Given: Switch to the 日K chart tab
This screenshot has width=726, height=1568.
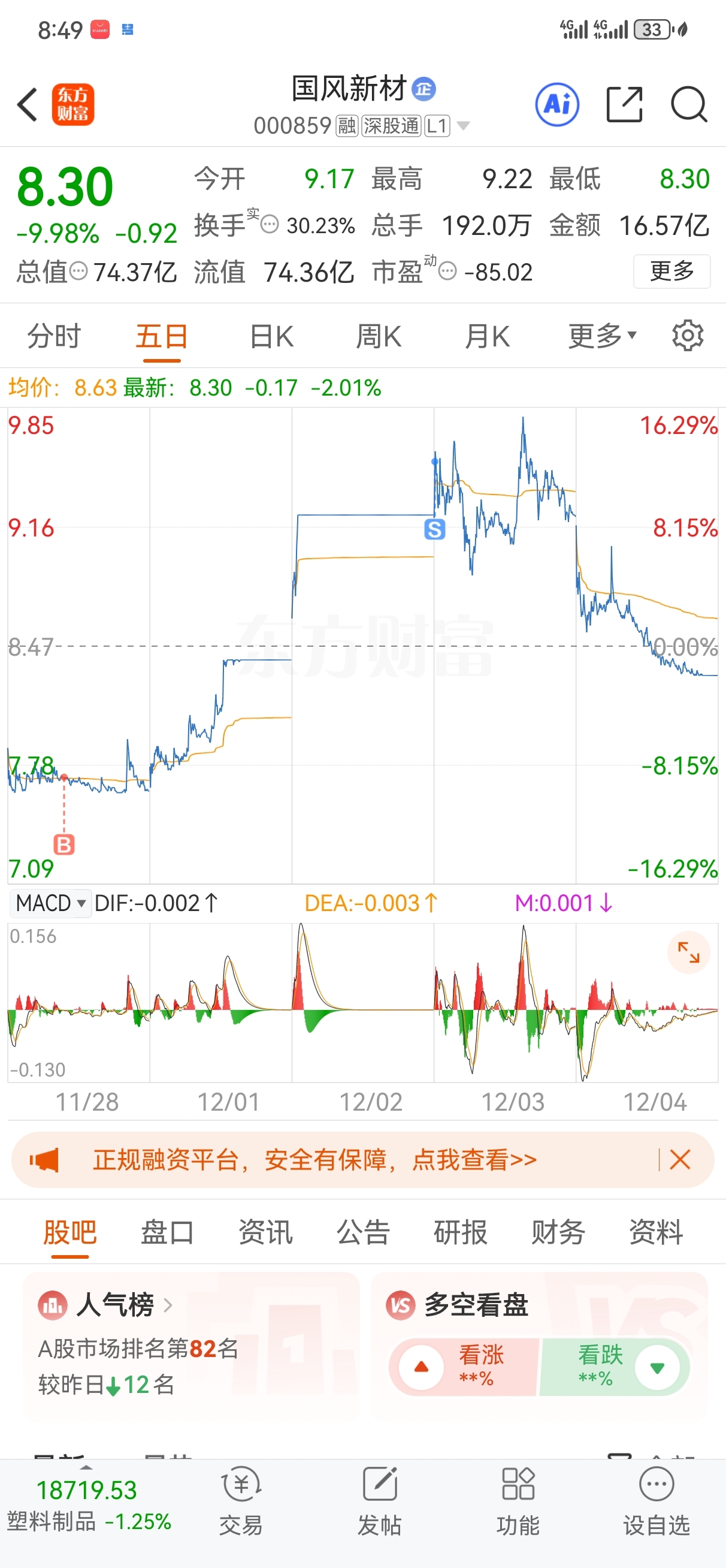Looking at the screenshot, I should pos(271,337).
